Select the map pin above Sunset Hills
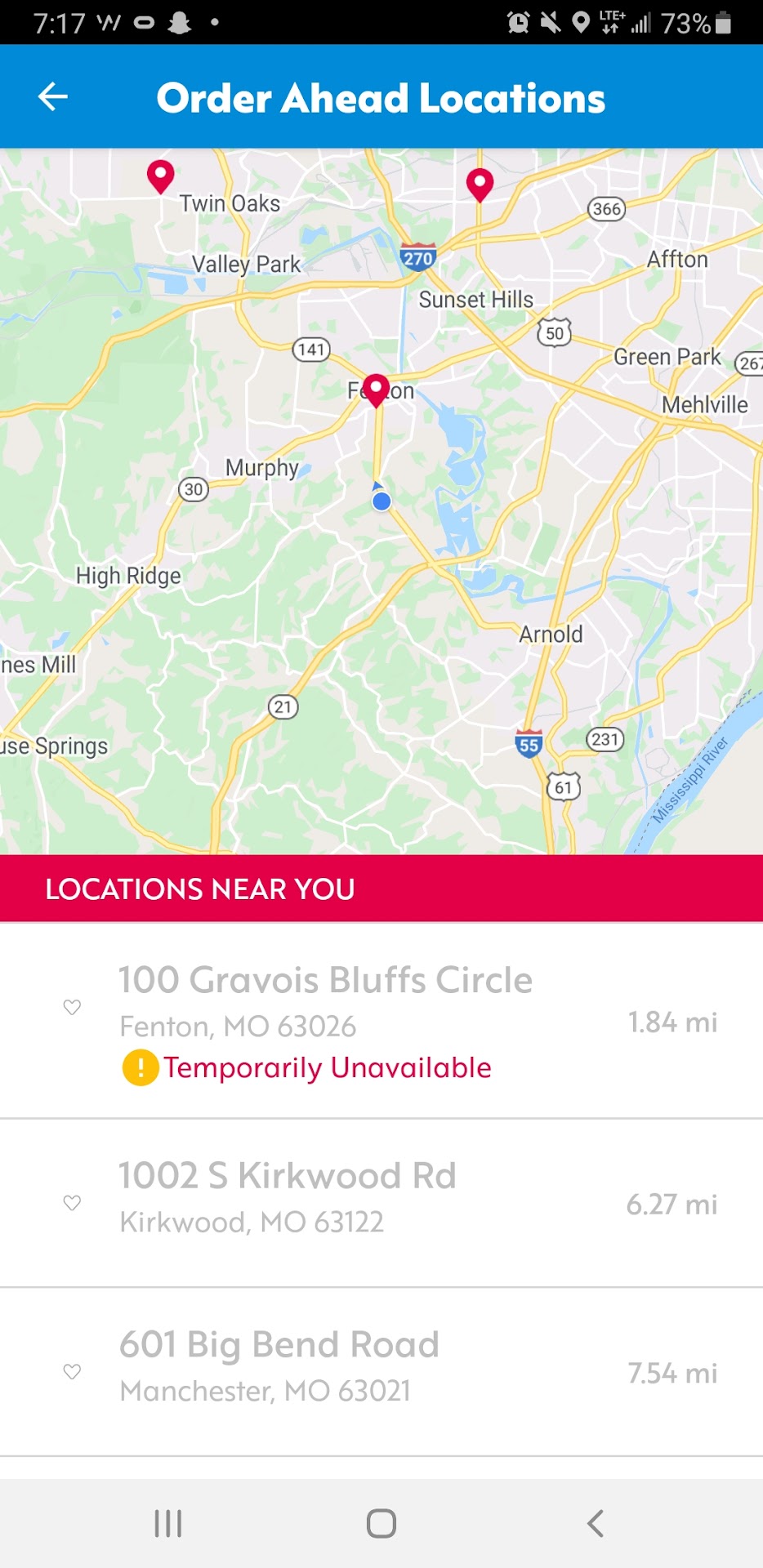 click(480, 185)
